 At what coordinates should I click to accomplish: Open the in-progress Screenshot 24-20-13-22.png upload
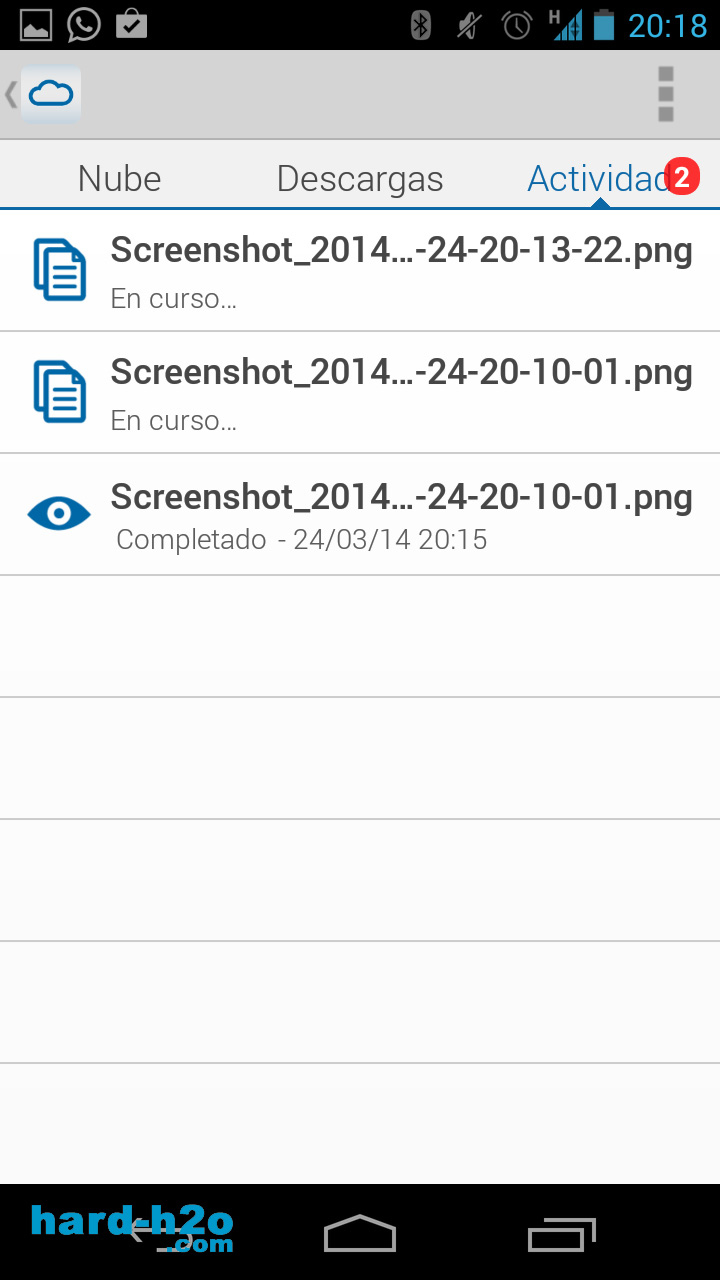click(360, 270)
